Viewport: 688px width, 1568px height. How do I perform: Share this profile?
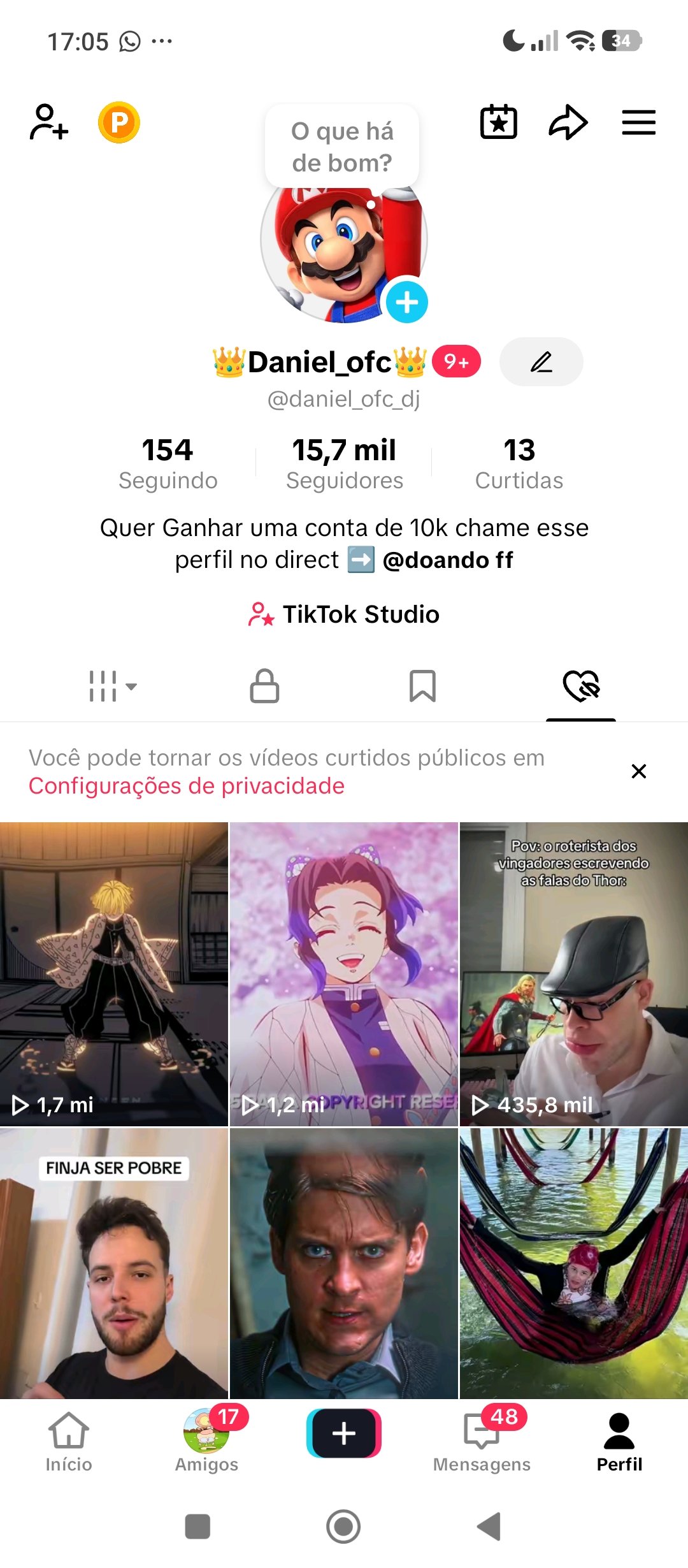[x=568, y=122]
